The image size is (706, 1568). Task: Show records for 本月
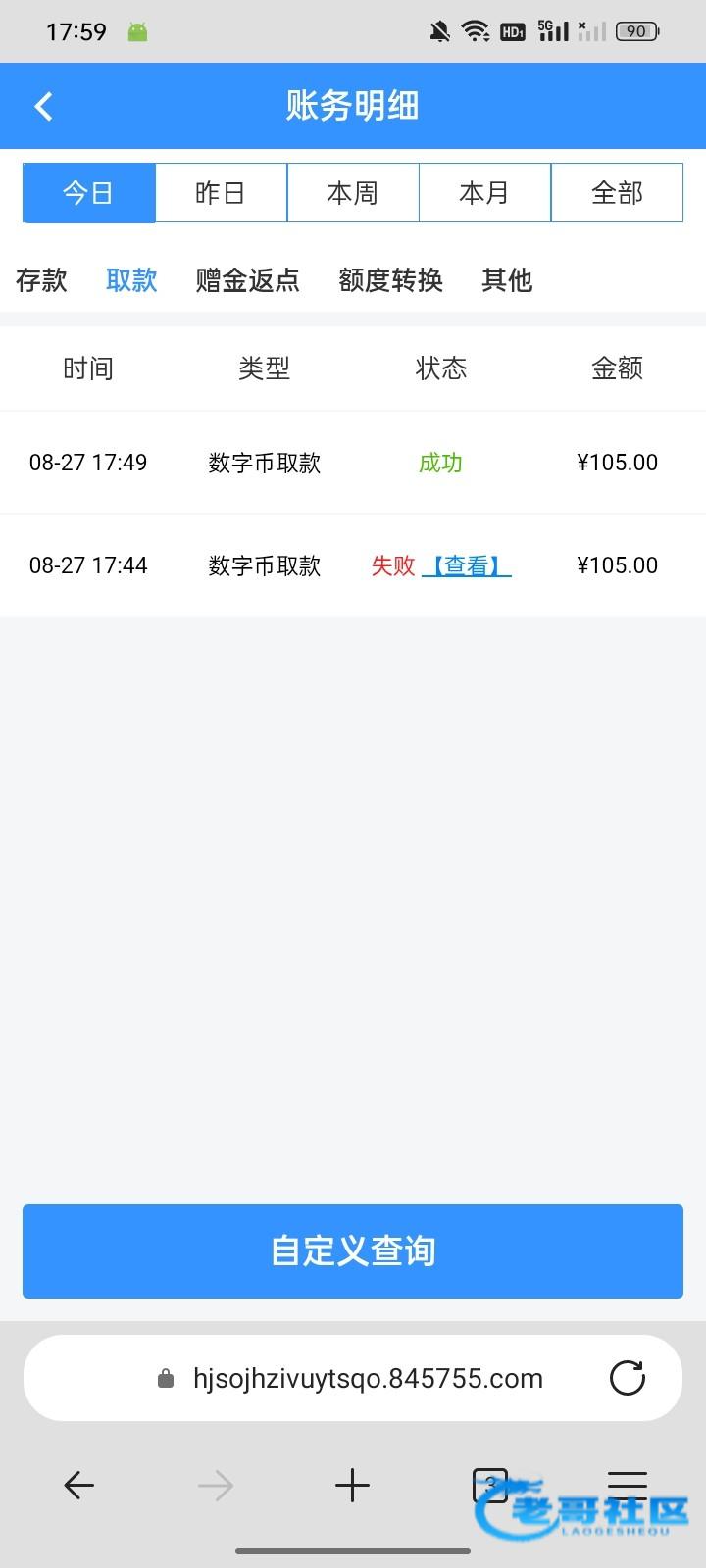point(484,193)
